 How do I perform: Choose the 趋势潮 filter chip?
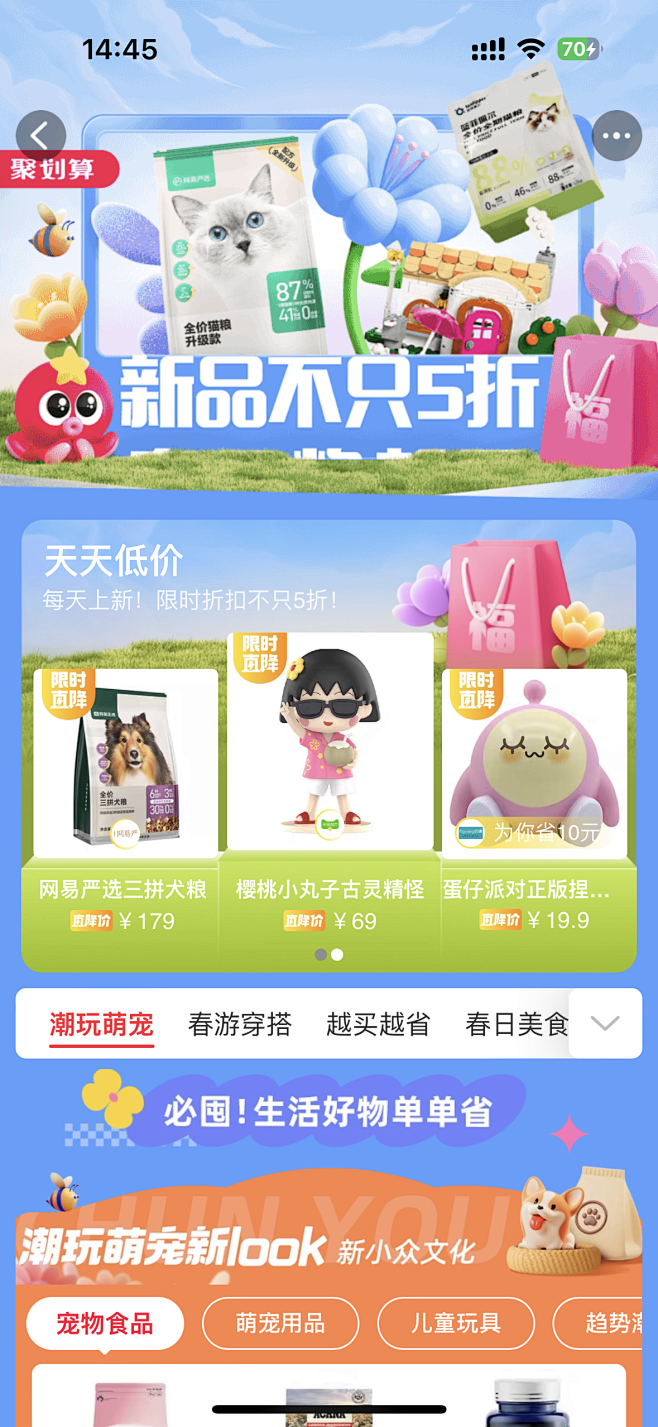tap(610, 1324)
